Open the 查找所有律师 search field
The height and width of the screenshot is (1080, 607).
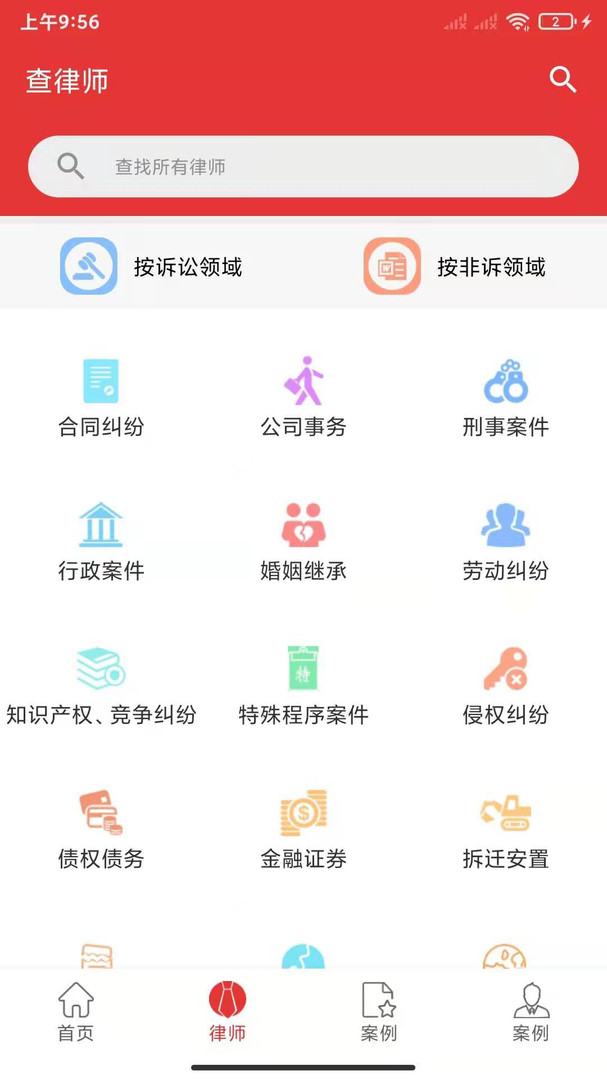(303, 167)
